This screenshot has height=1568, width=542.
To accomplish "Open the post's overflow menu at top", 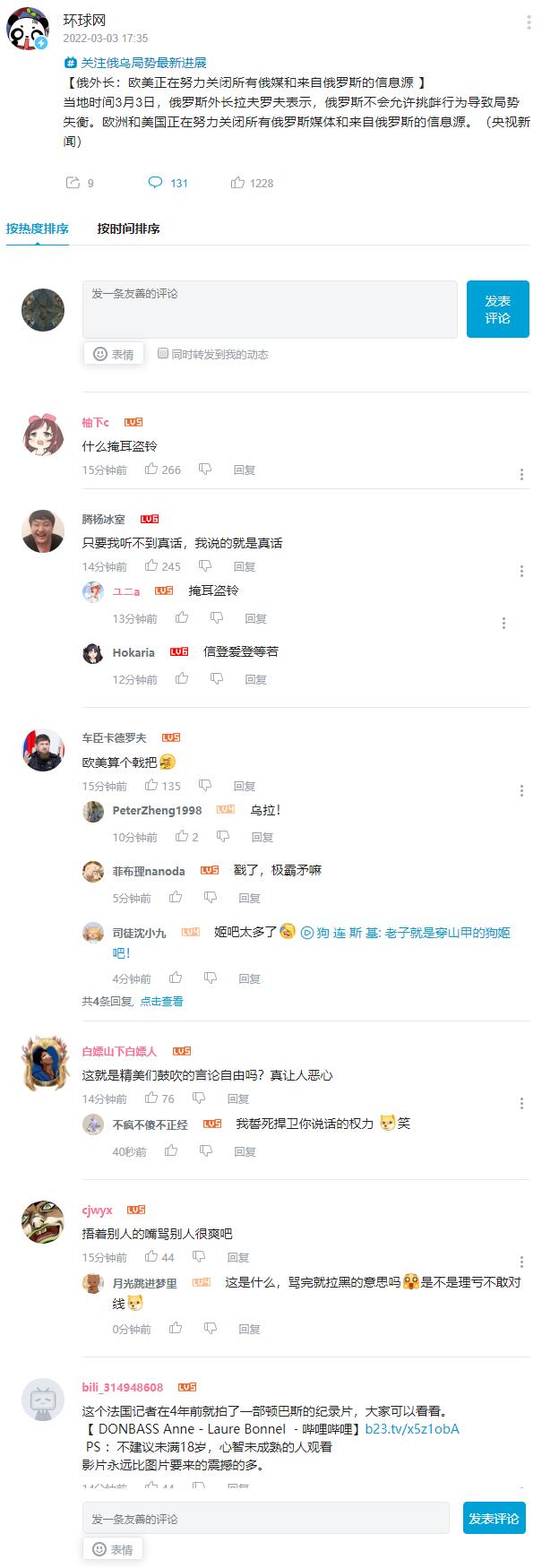I will tap(529, 22).
